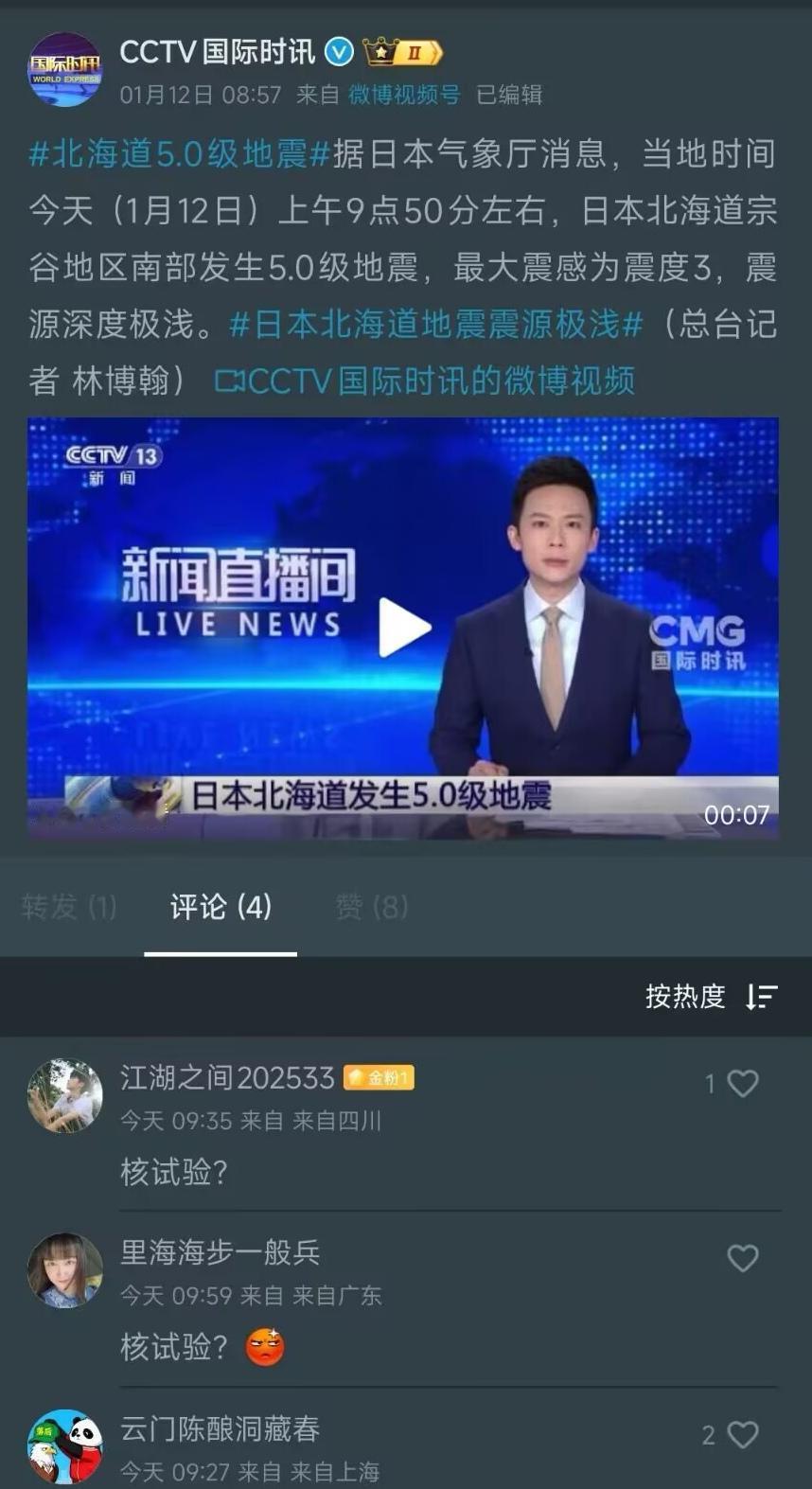
Task: Like the comment by 云门陈酿洞藏春
Action: (x=744, y=1436)
